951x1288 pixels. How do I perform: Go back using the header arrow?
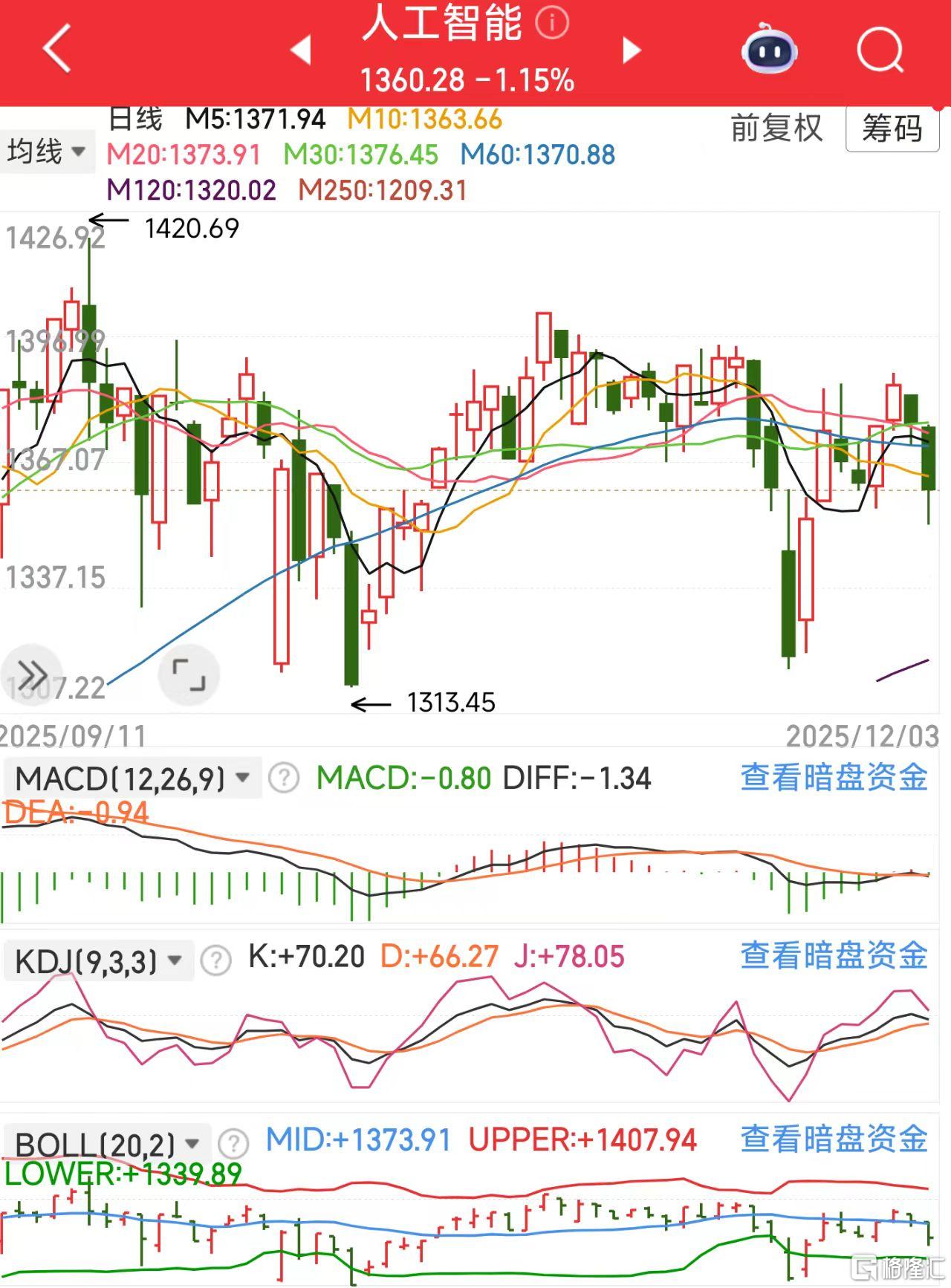point(56,48)
